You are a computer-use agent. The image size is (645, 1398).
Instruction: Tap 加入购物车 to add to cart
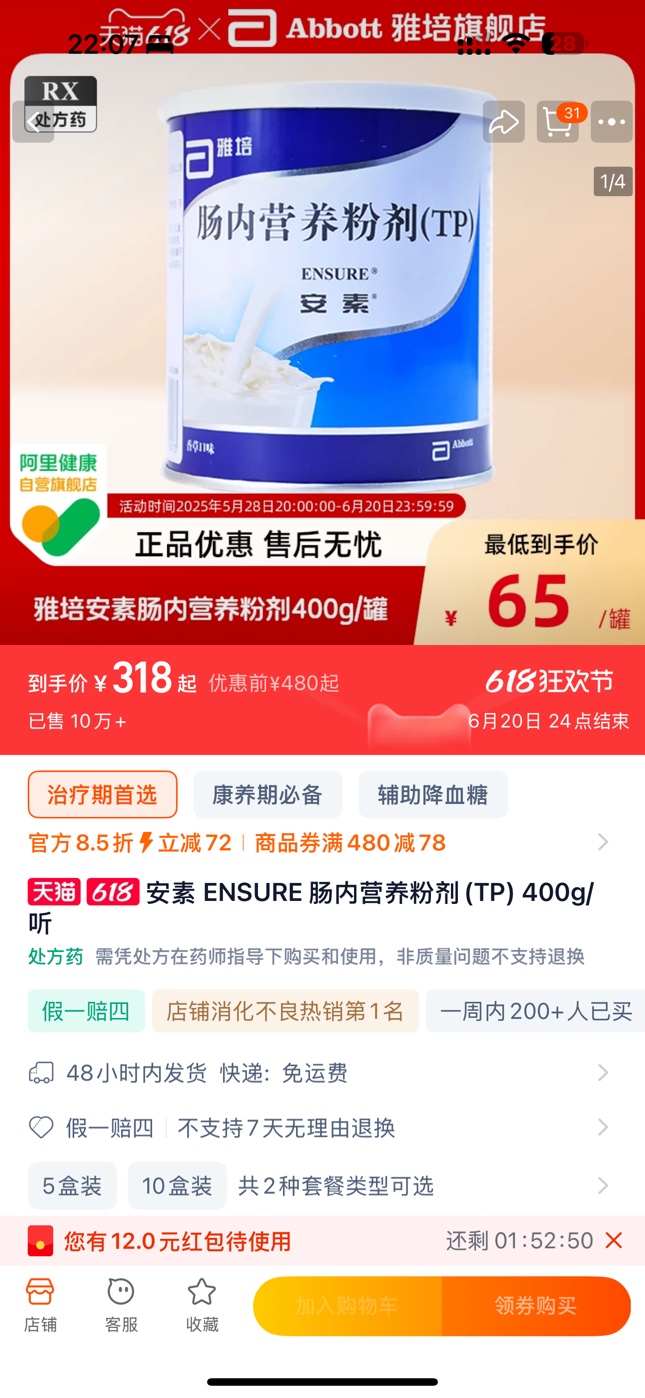(x=347, y=1306)
